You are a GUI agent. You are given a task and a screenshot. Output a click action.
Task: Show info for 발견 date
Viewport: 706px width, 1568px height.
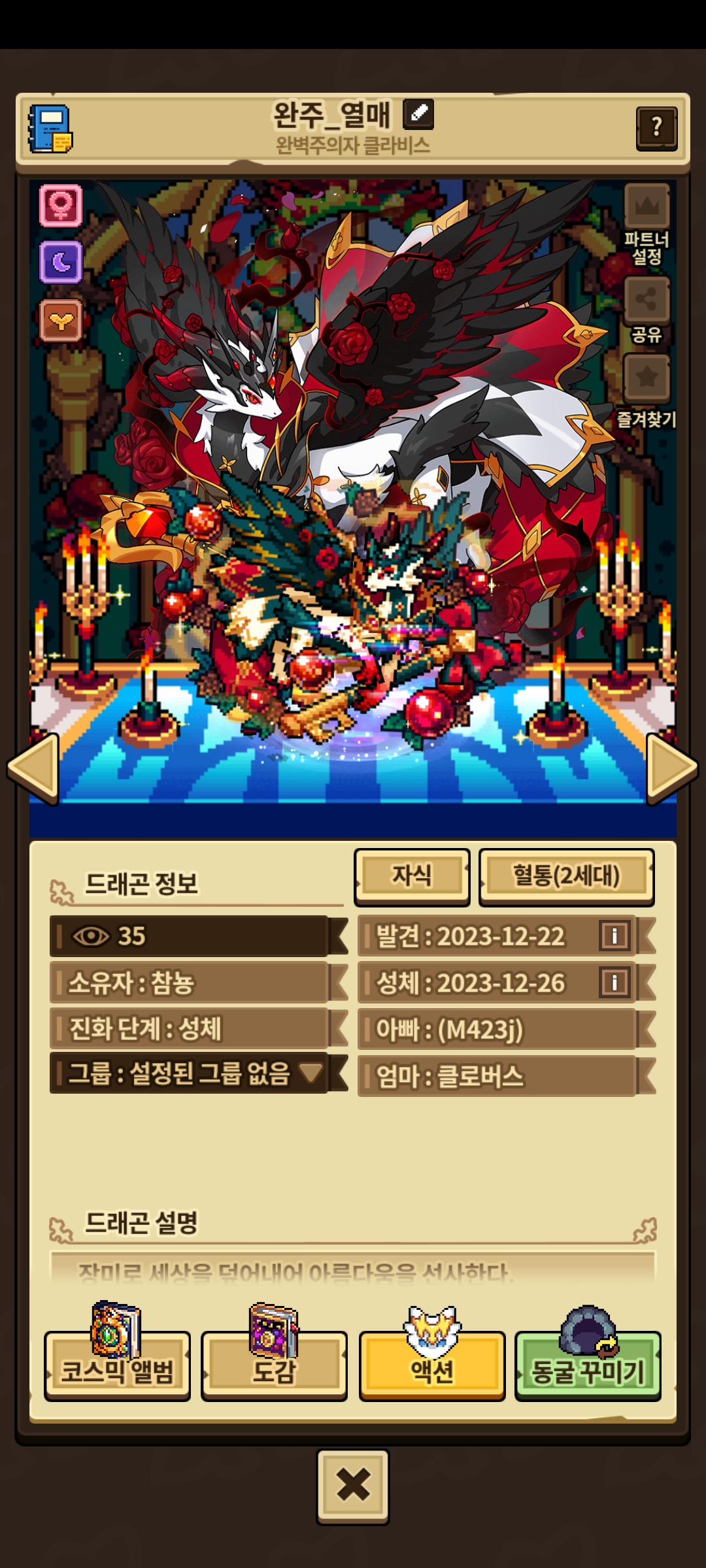(x=614, y=936)
